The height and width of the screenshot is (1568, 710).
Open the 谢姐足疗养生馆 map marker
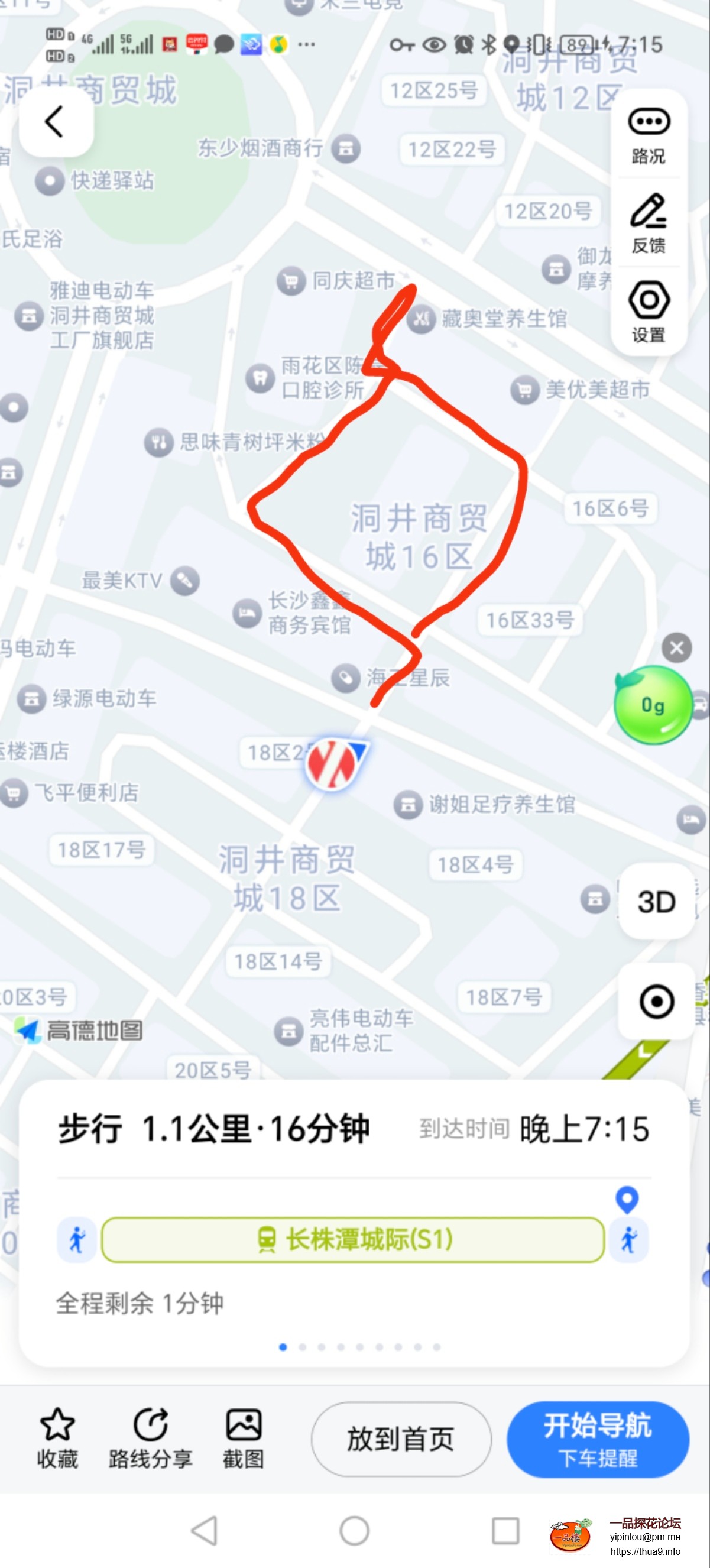tap(409, 805)
